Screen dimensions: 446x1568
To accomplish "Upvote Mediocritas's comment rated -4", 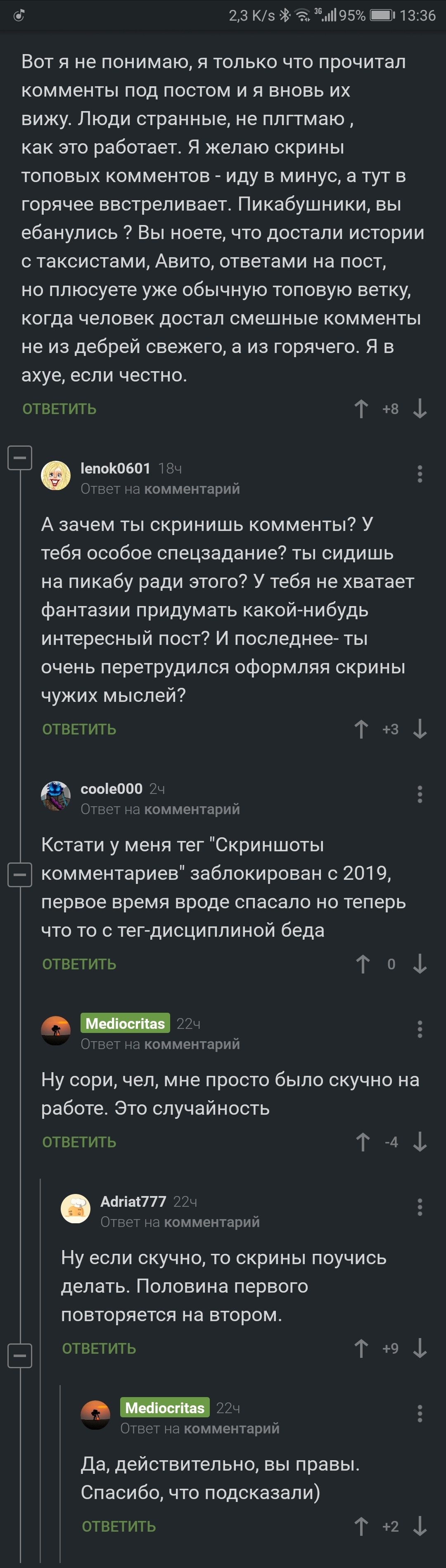I will [x=363, y=1142].
